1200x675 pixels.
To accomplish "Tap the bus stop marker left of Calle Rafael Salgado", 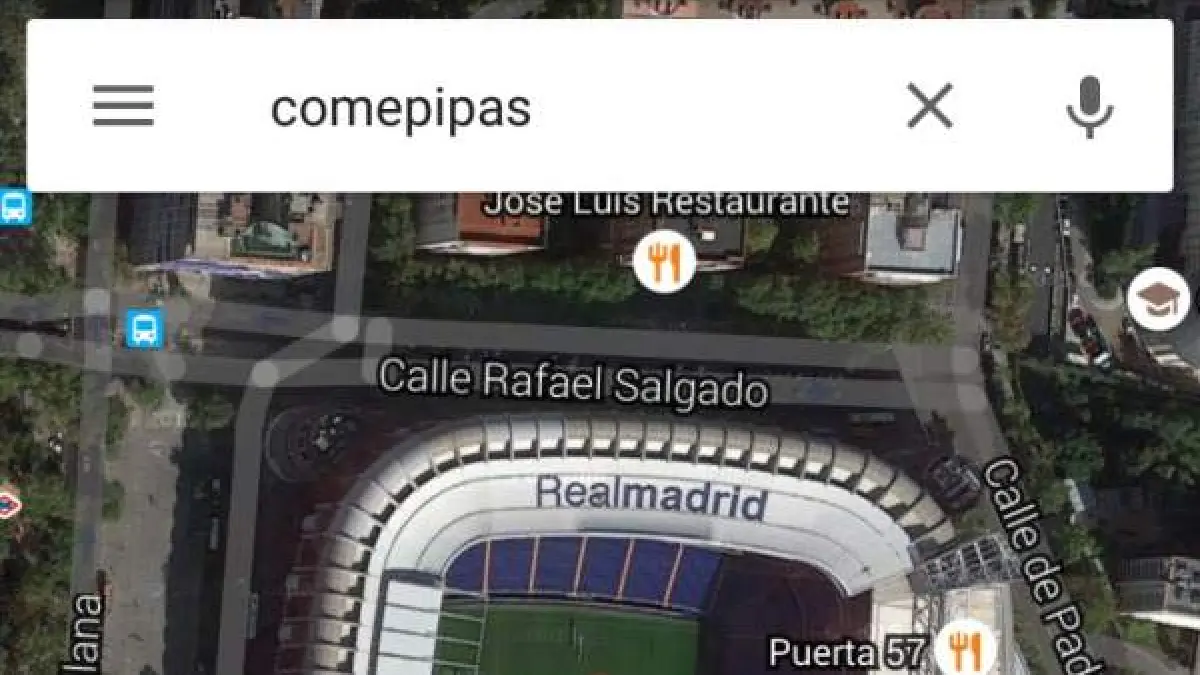I will tap(145, 328).
